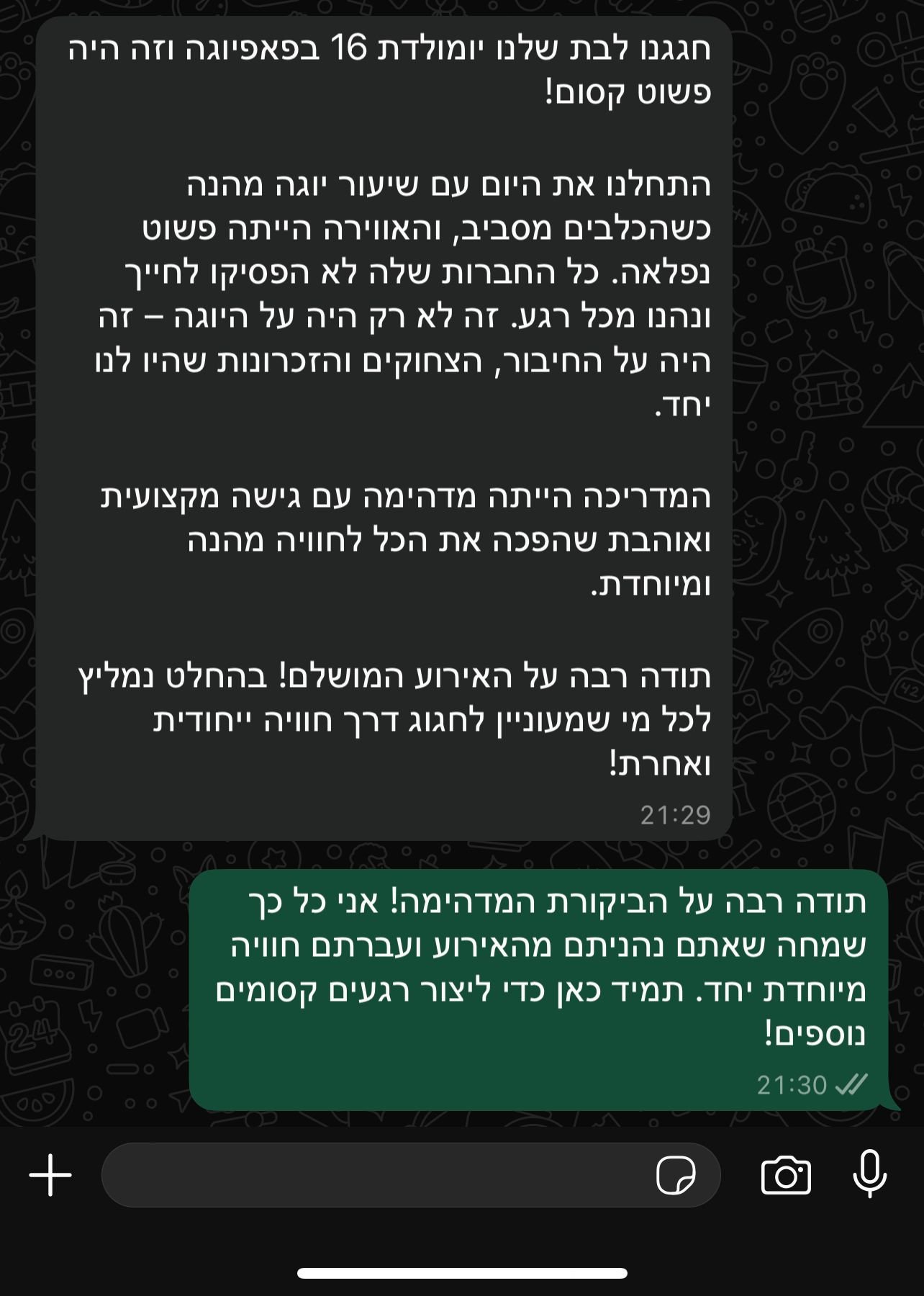924x1296 pixels.
Task: Tap the microphone for a voice message
Action: pos(869,1174)
